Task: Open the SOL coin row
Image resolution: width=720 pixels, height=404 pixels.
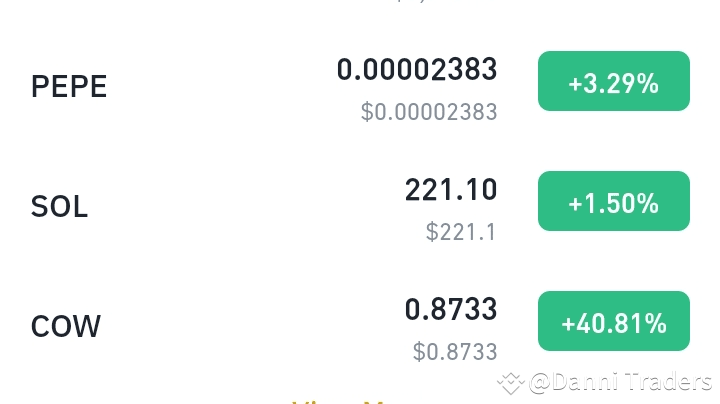Action: click(360, 206)
